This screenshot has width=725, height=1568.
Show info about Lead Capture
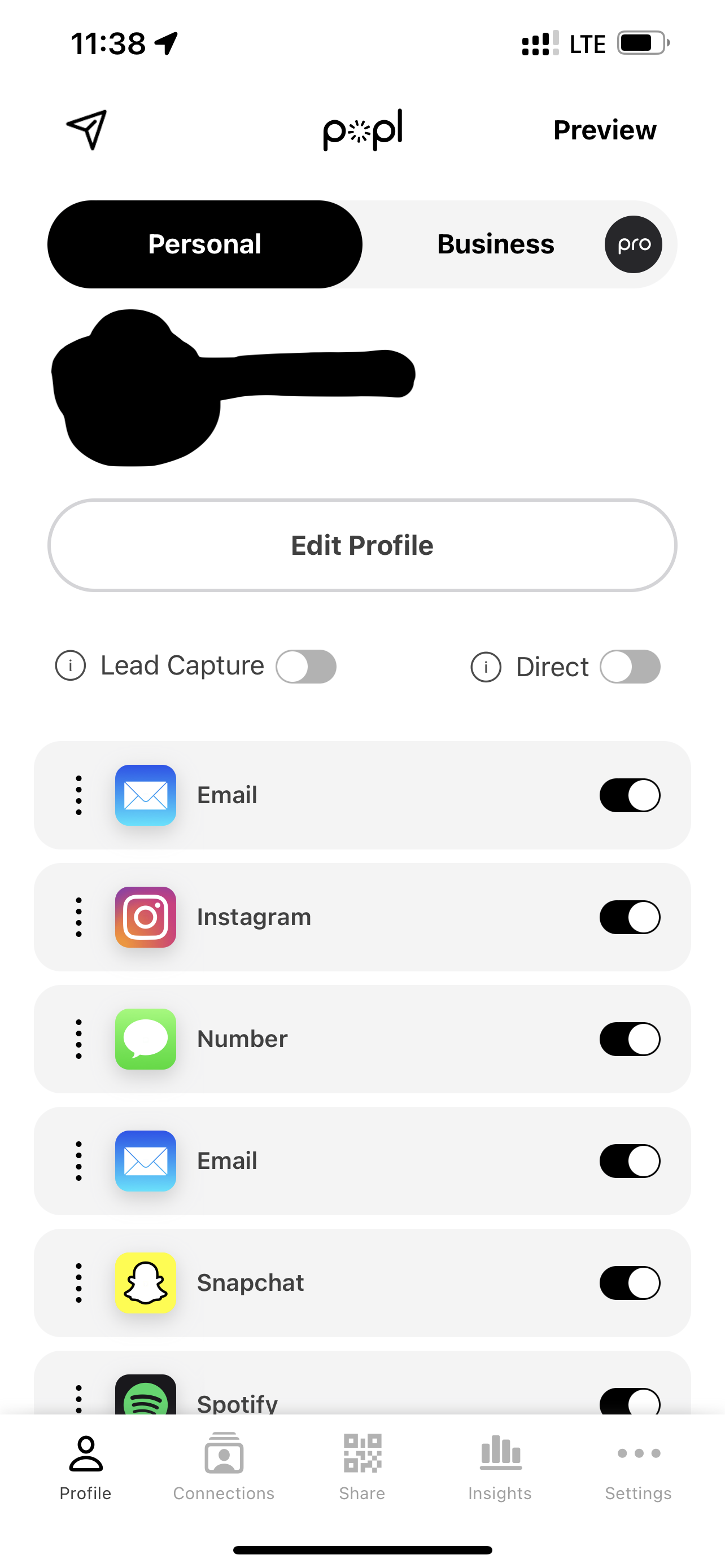pyautogui.click(x=71, y=665)
